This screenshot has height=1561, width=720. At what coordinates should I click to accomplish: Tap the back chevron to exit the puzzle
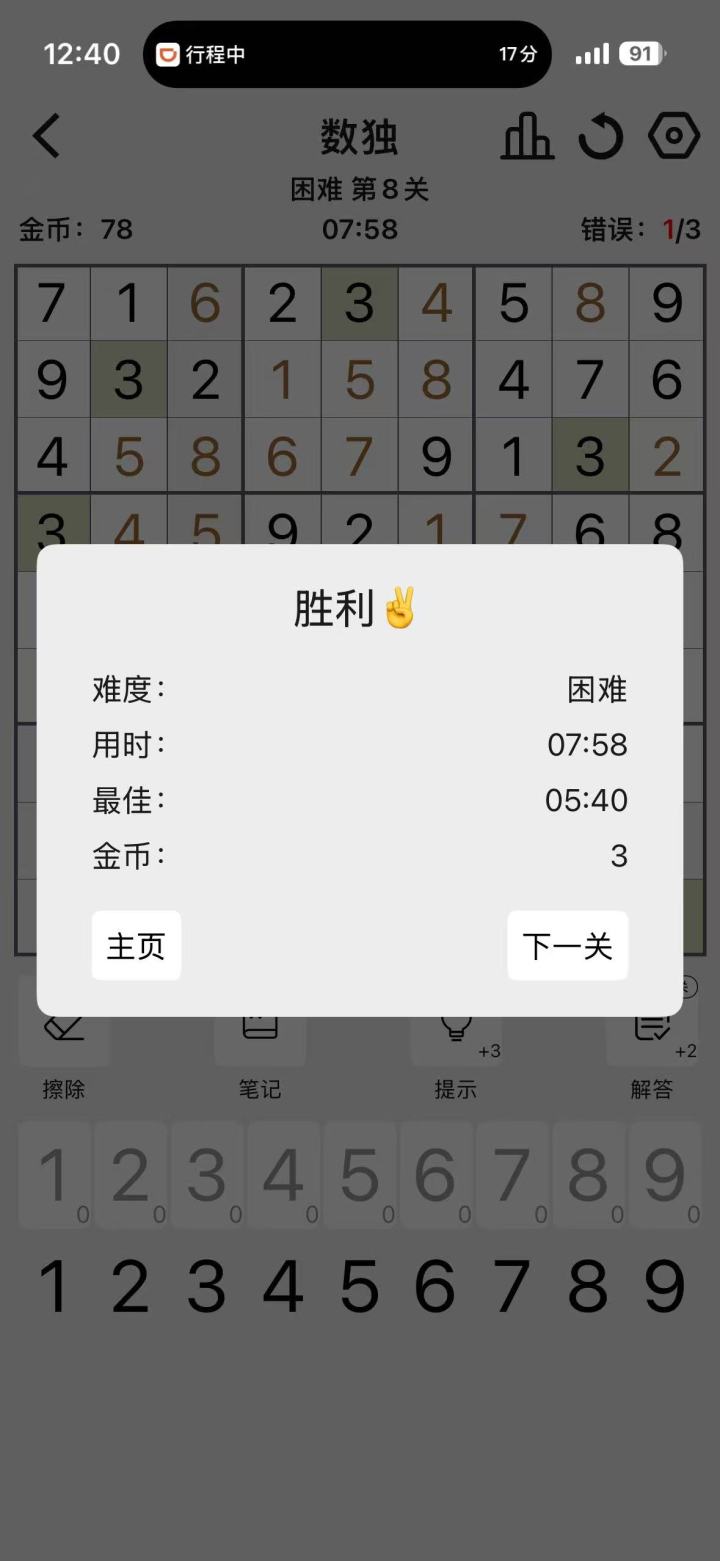pyautogui.click(x=46, y=137)
